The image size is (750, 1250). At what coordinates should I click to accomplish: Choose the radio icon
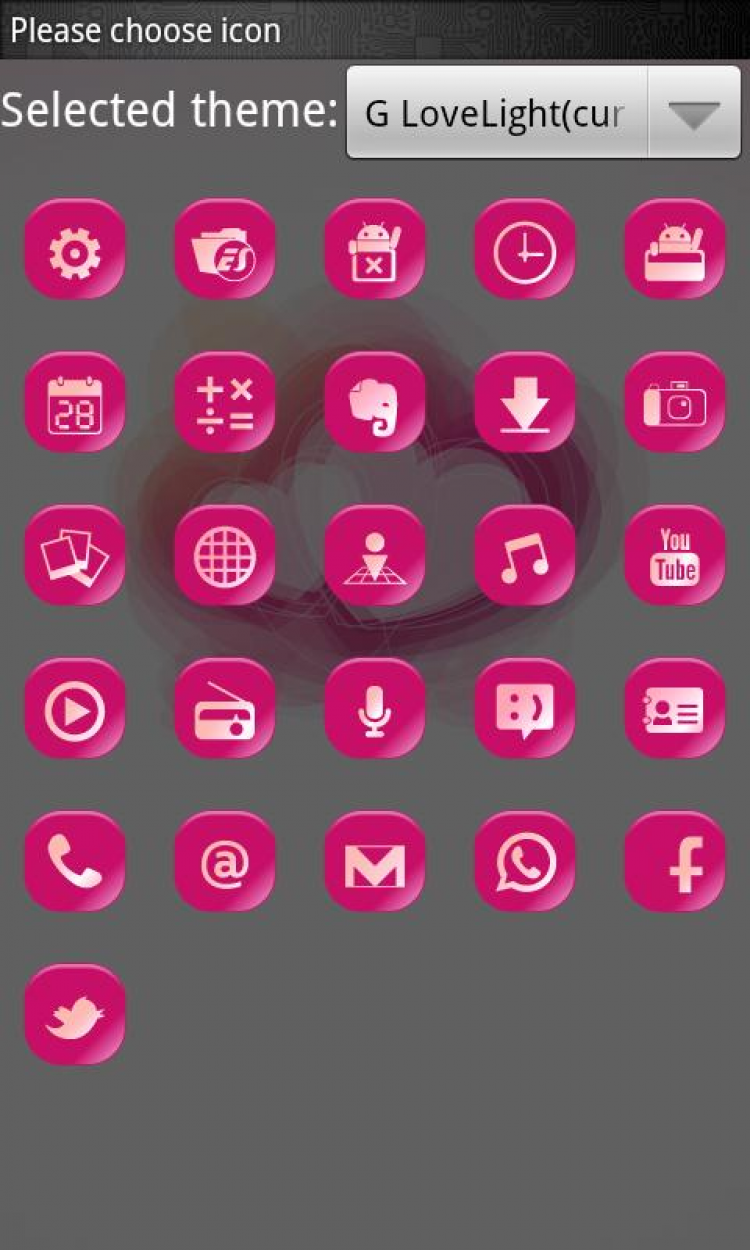coord(225,708)
